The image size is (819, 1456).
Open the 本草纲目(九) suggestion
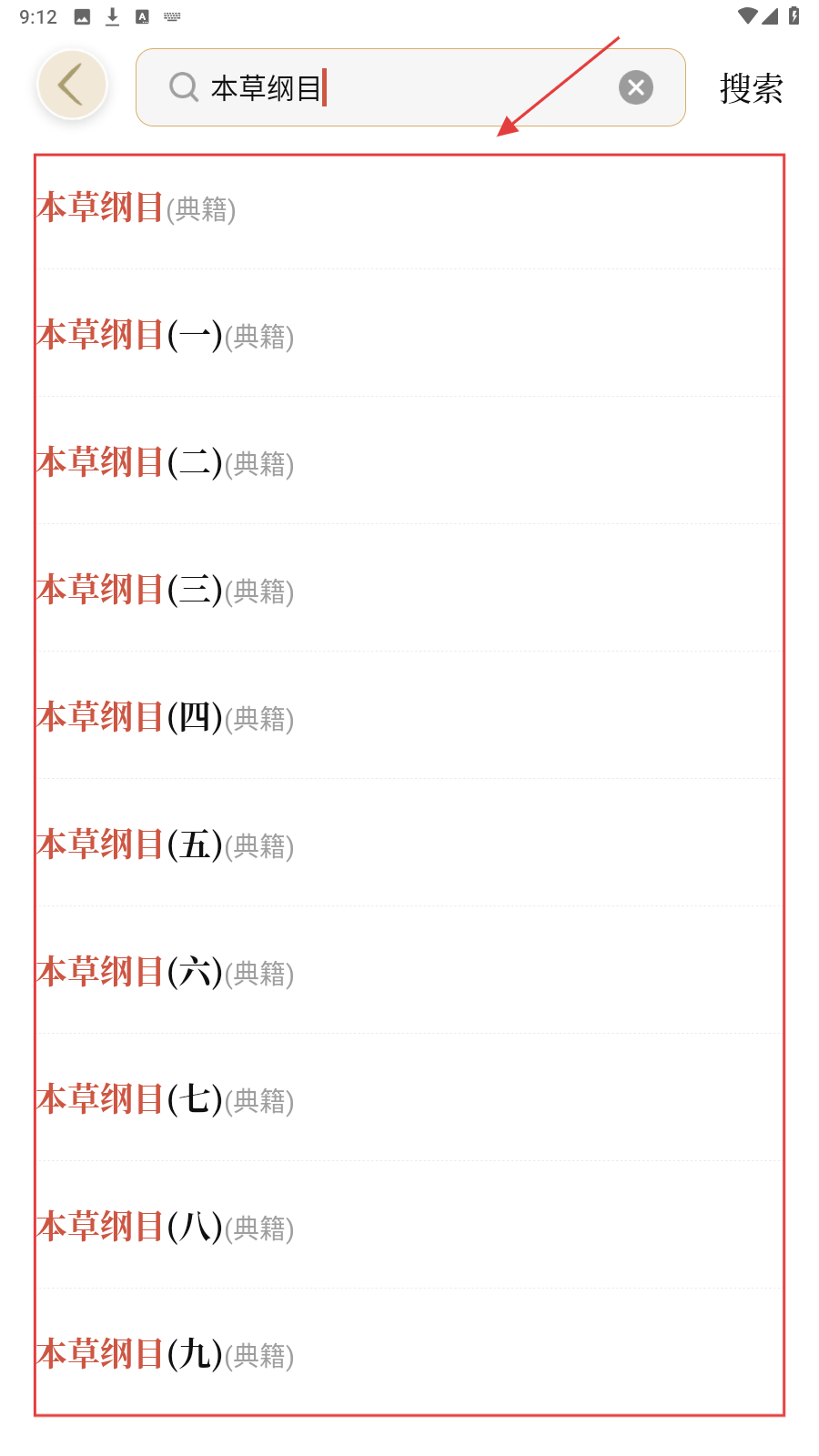click(166, 1355)
